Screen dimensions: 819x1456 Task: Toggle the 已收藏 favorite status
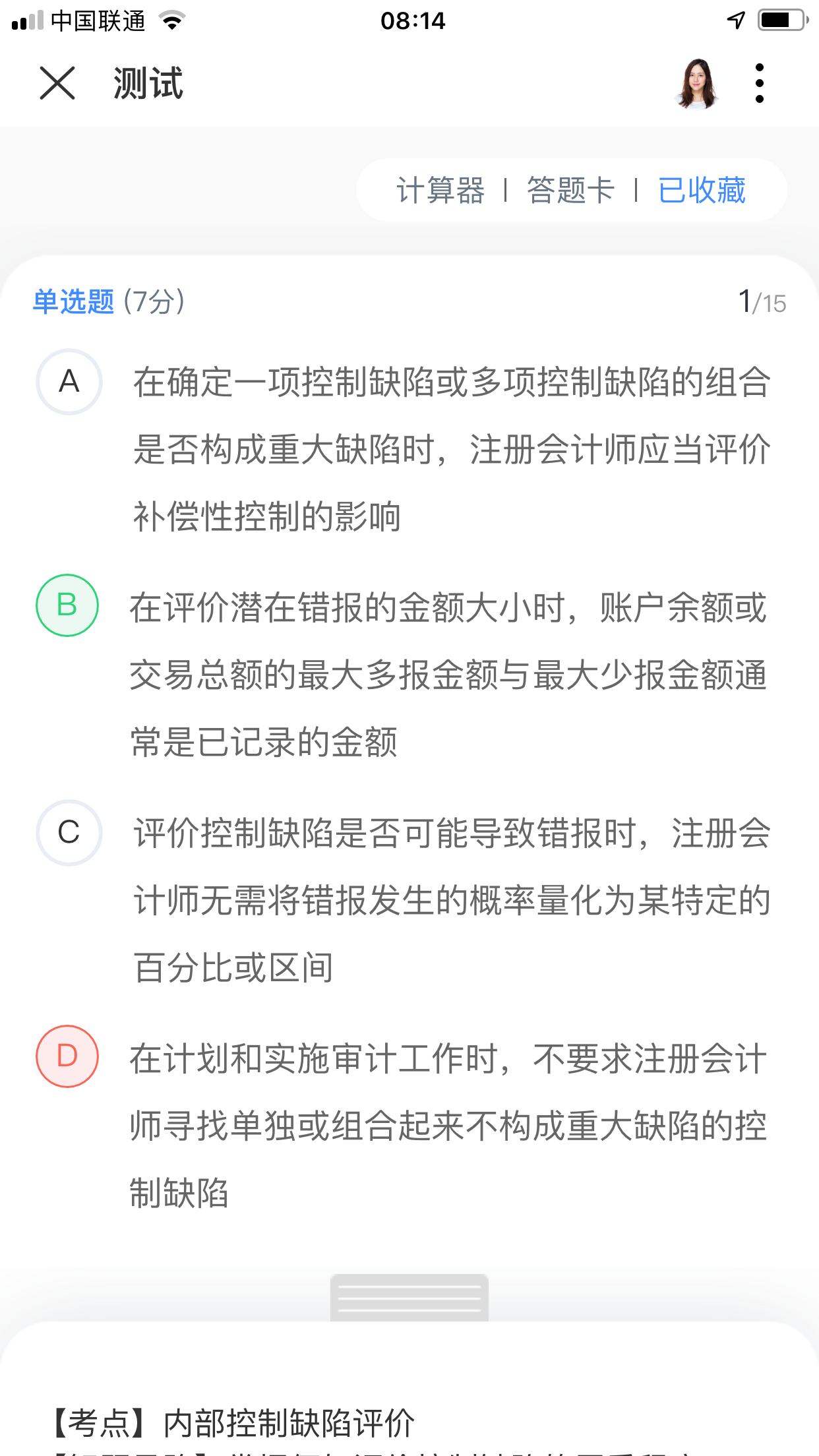pos(702,191)
